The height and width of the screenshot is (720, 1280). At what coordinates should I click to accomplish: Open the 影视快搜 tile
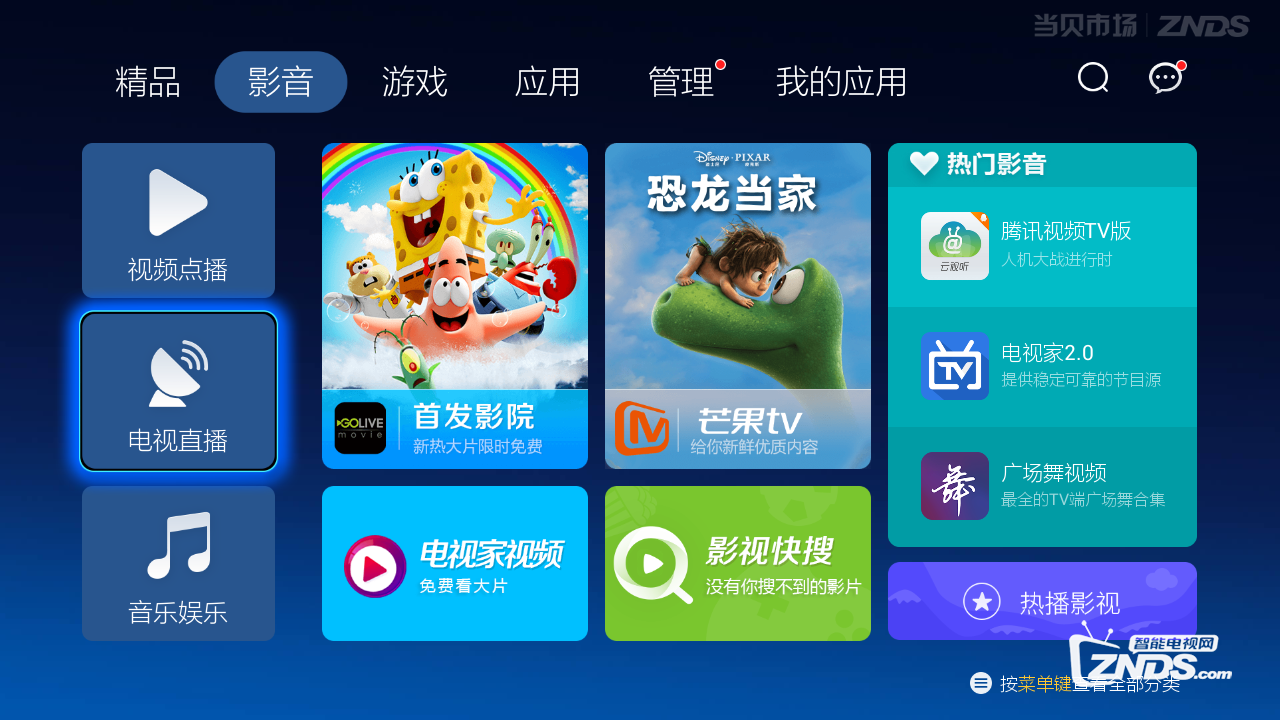coord(738,563)
